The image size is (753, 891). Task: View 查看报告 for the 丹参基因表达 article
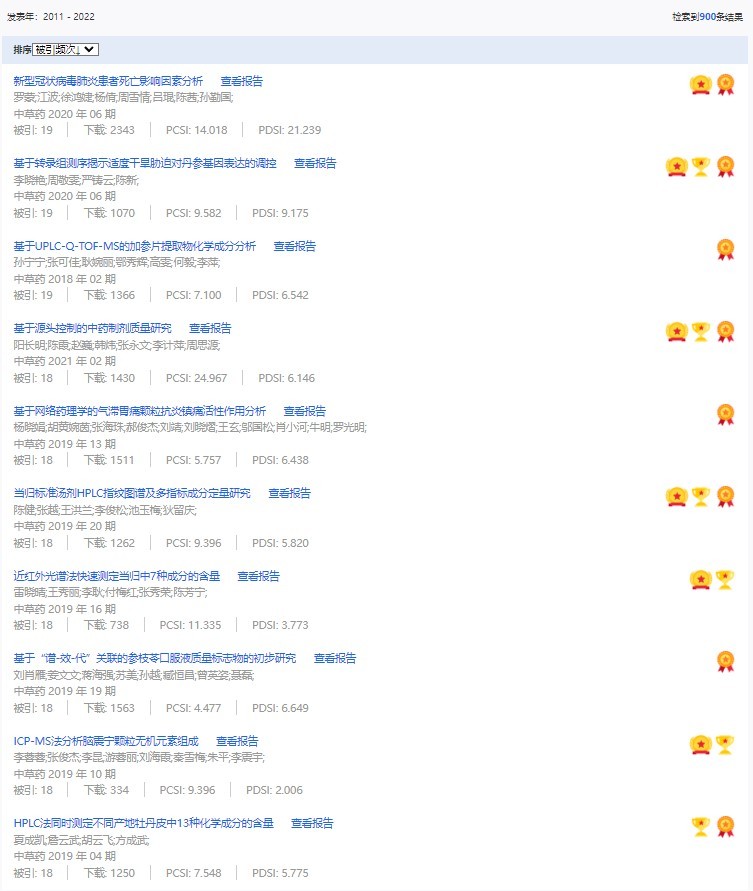point(315,163)
